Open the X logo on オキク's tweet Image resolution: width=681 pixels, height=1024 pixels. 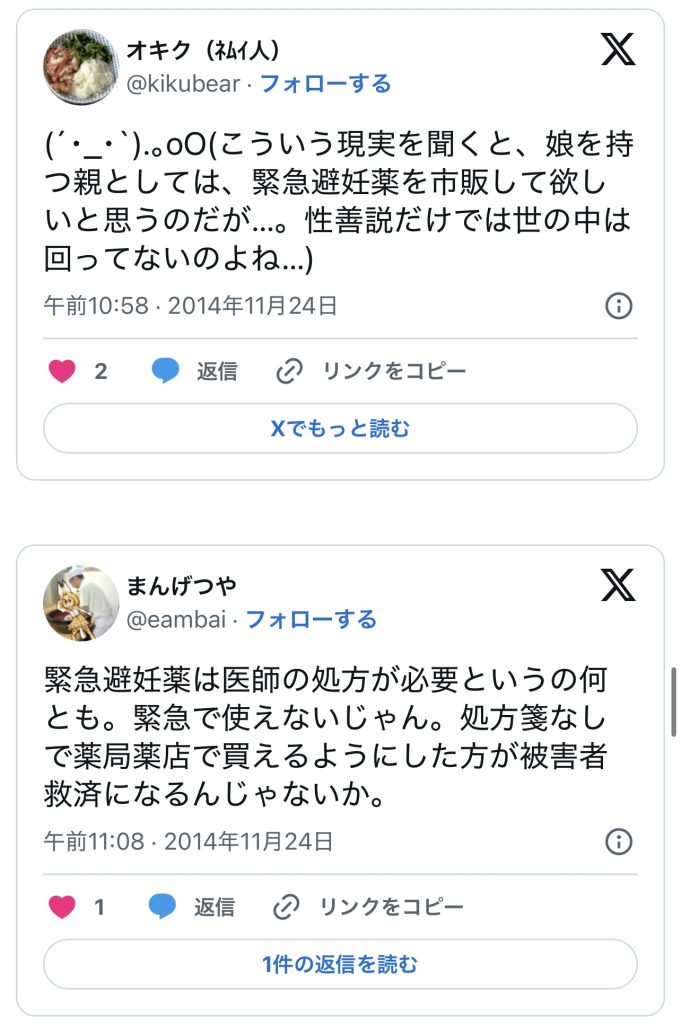pyautogui.click(x=618, y=49)
